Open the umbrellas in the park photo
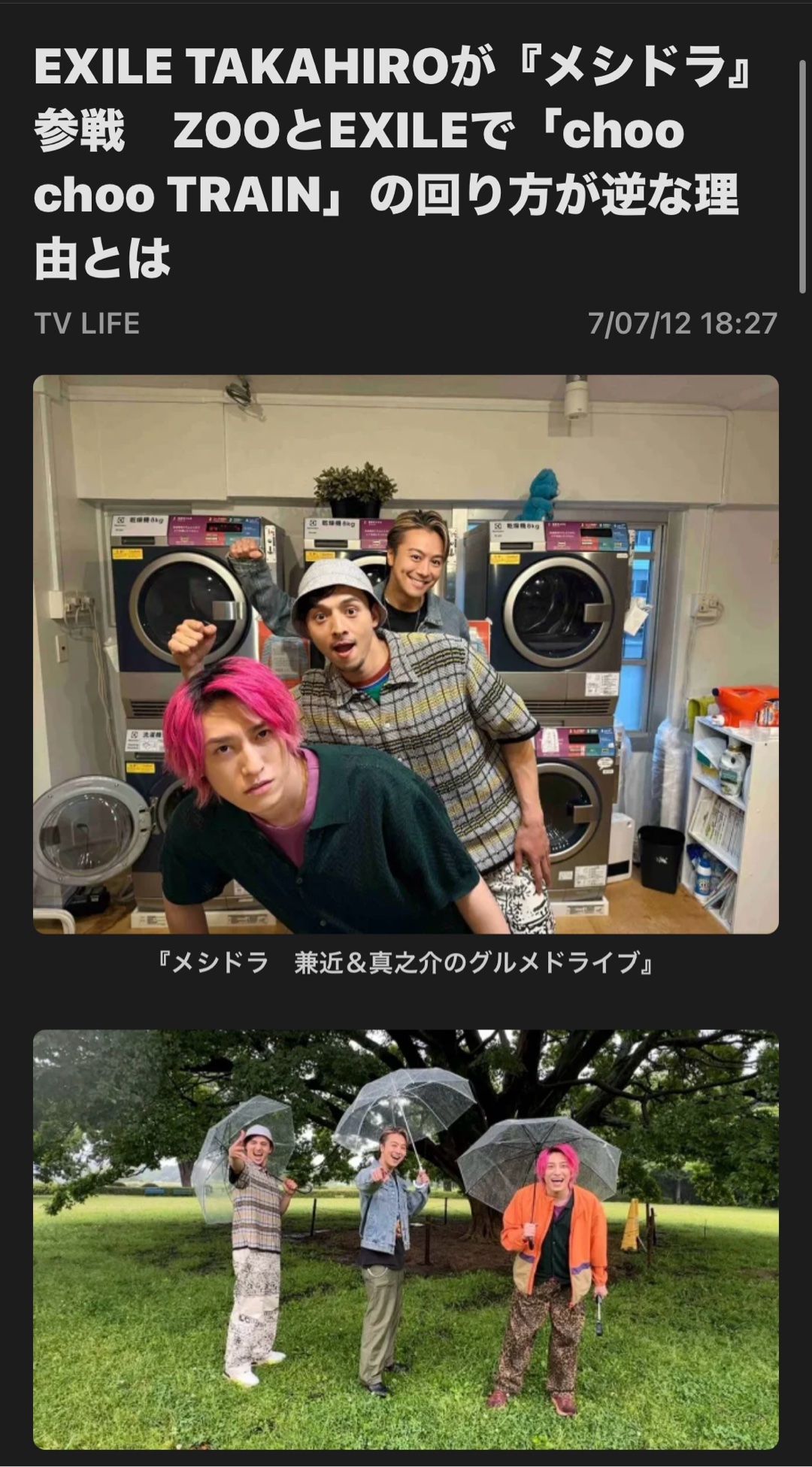Image resolution: width=812 pixels, height=1467 pixels. (406, 1239)
